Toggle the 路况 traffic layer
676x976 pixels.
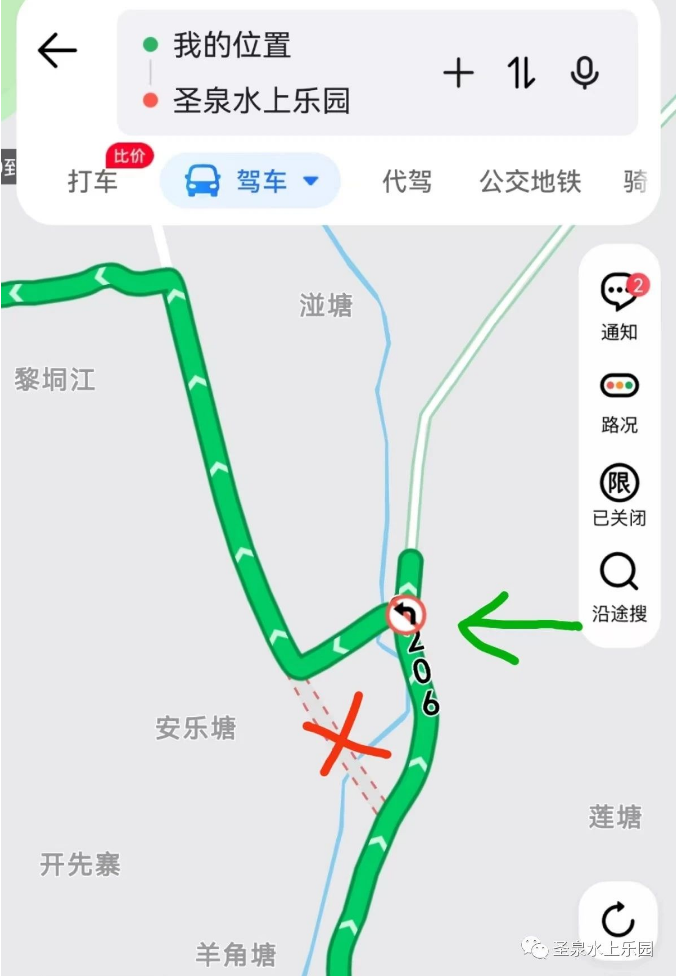click(619, 400)
